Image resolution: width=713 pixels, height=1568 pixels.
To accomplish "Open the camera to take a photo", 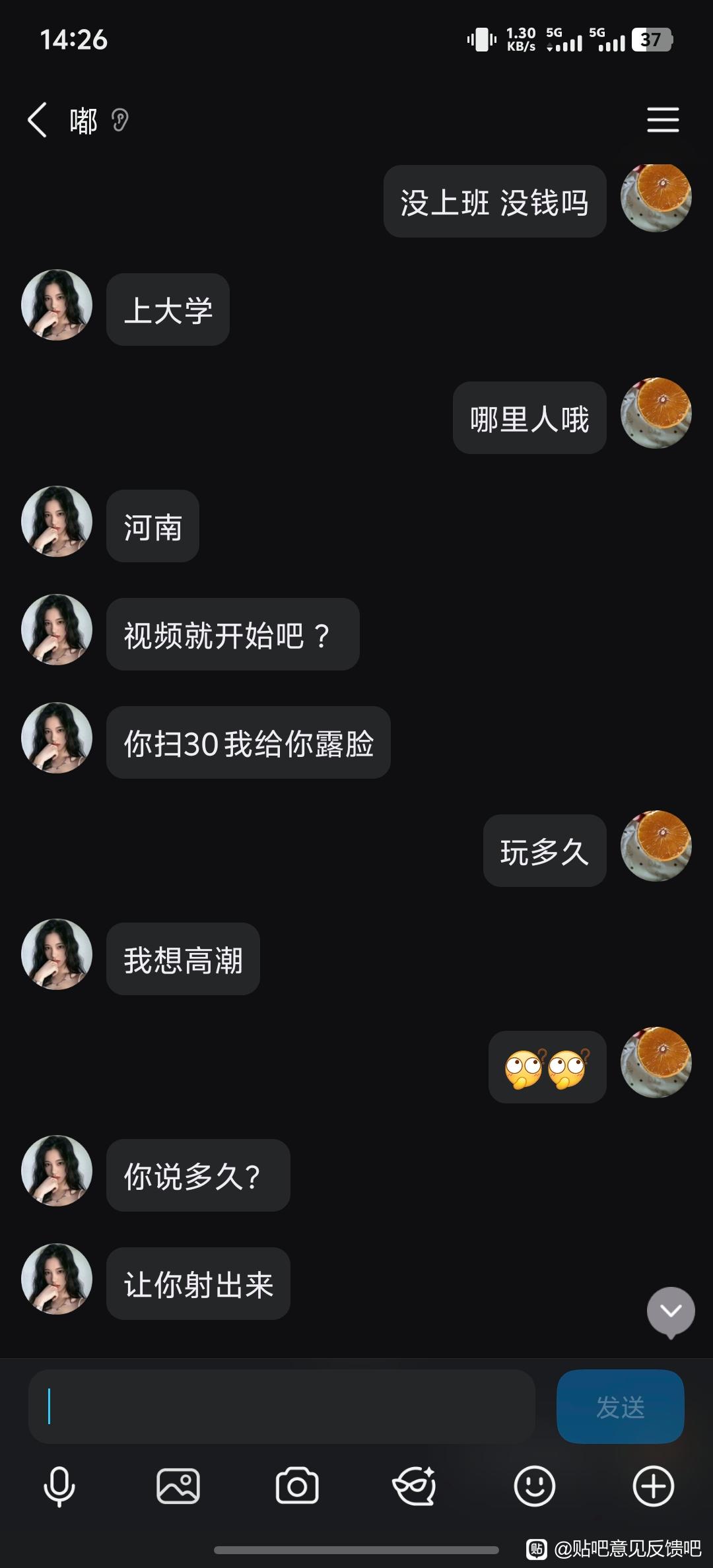I will pos(297,1487).
